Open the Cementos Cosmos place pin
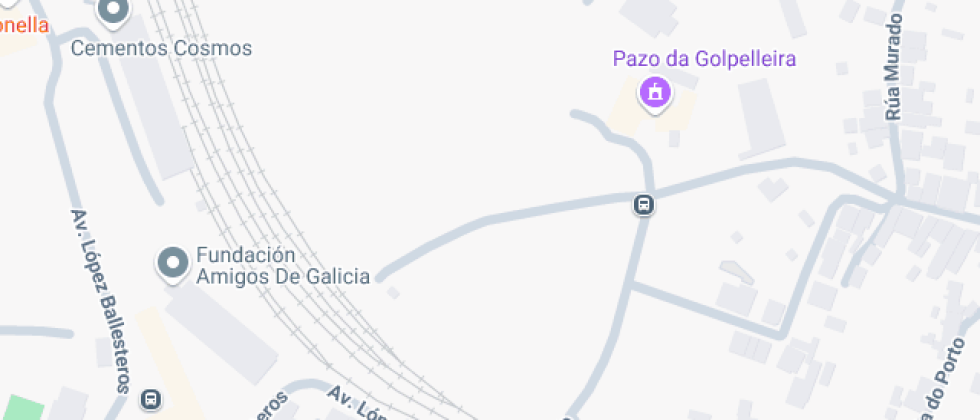The height and width of the screenshot is (420, 980). coord(114,12)
